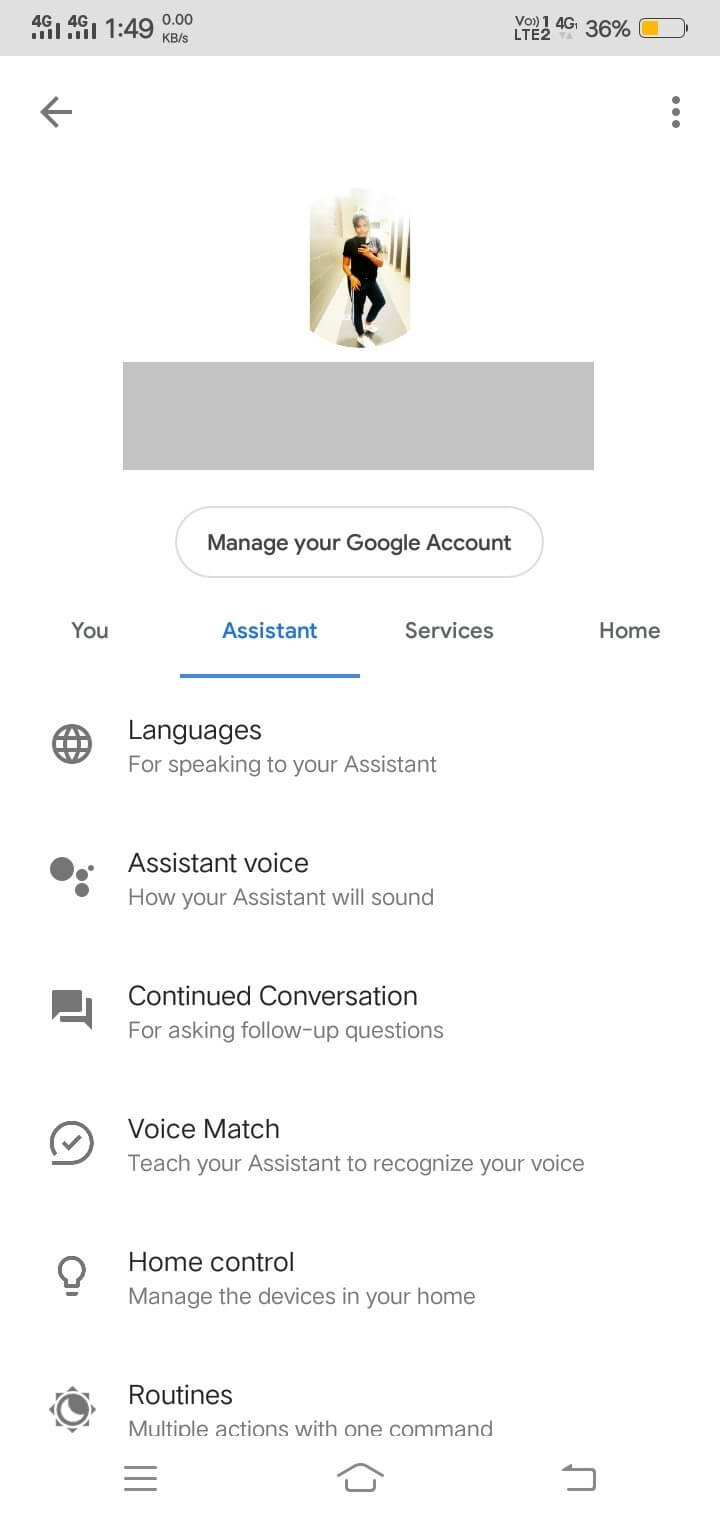
Task: Open the three-dot overflow menu
Action: point(676,111)
